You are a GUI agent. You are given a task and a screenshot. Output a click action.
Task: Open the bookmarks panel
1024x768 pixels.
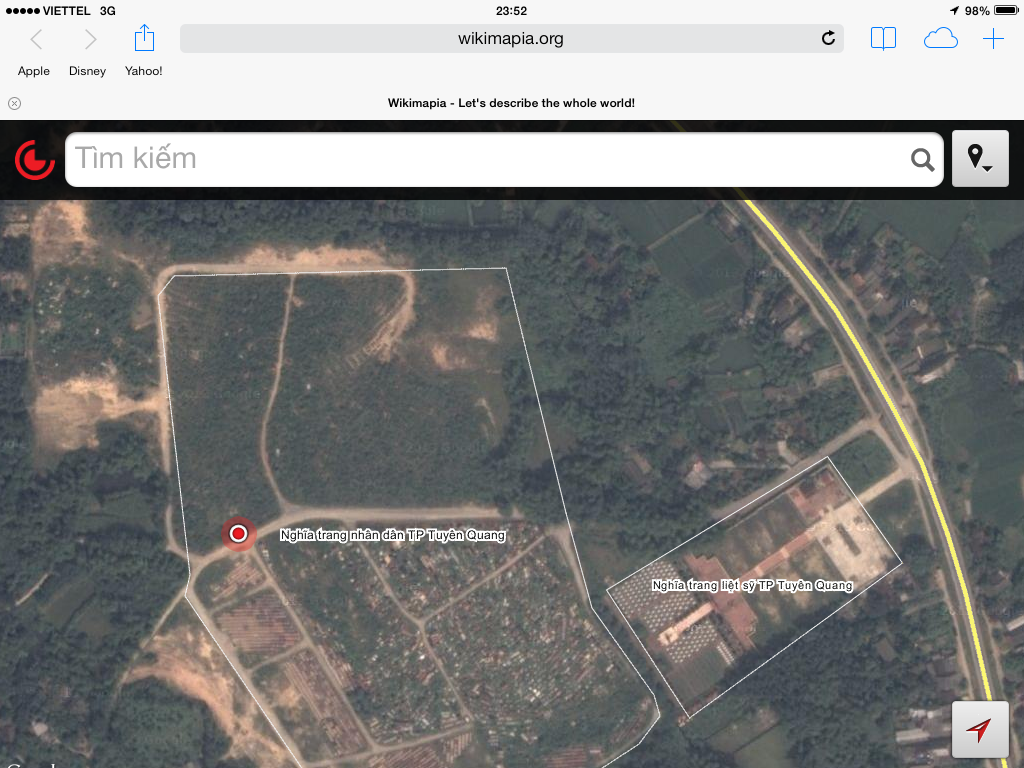[883, 39]
